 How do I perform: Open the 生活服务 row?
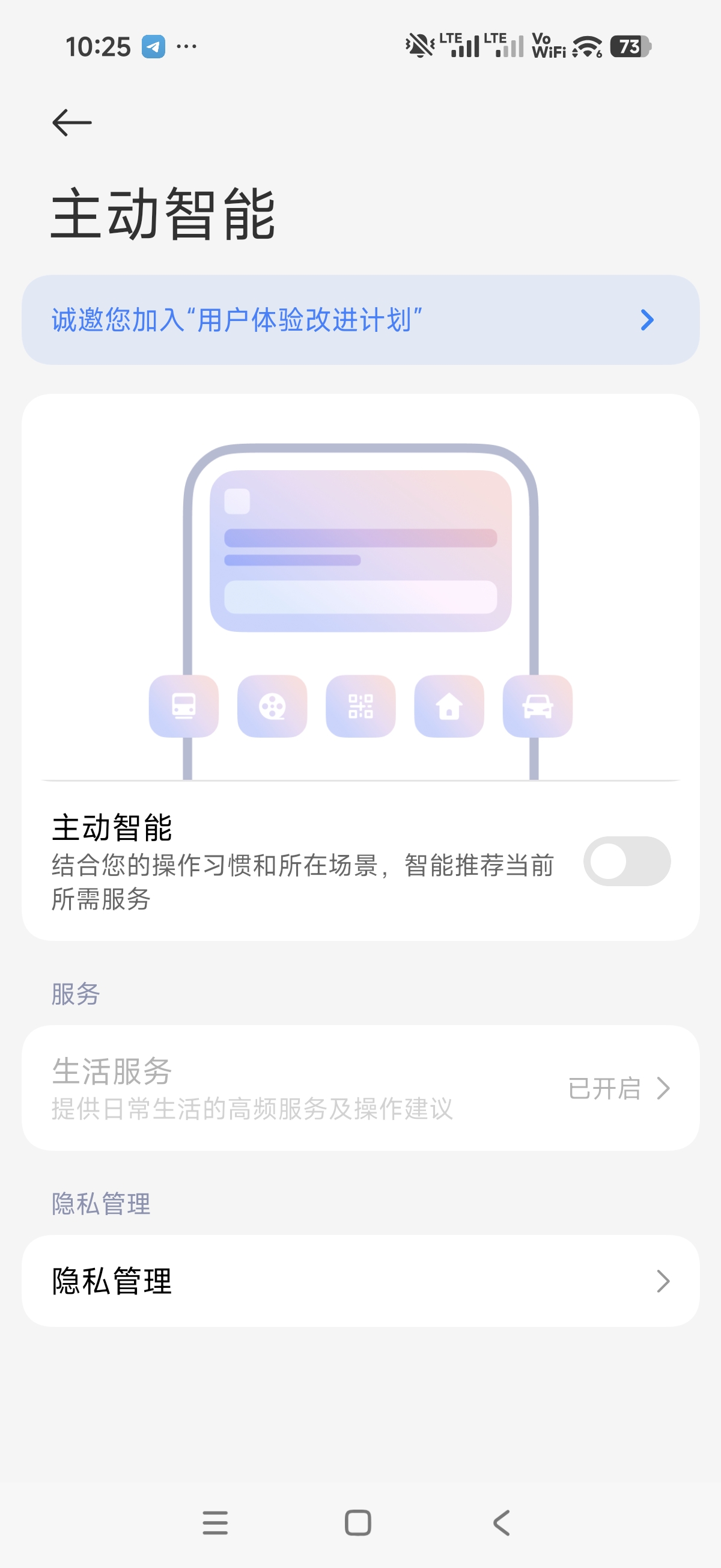point(360,1088)
